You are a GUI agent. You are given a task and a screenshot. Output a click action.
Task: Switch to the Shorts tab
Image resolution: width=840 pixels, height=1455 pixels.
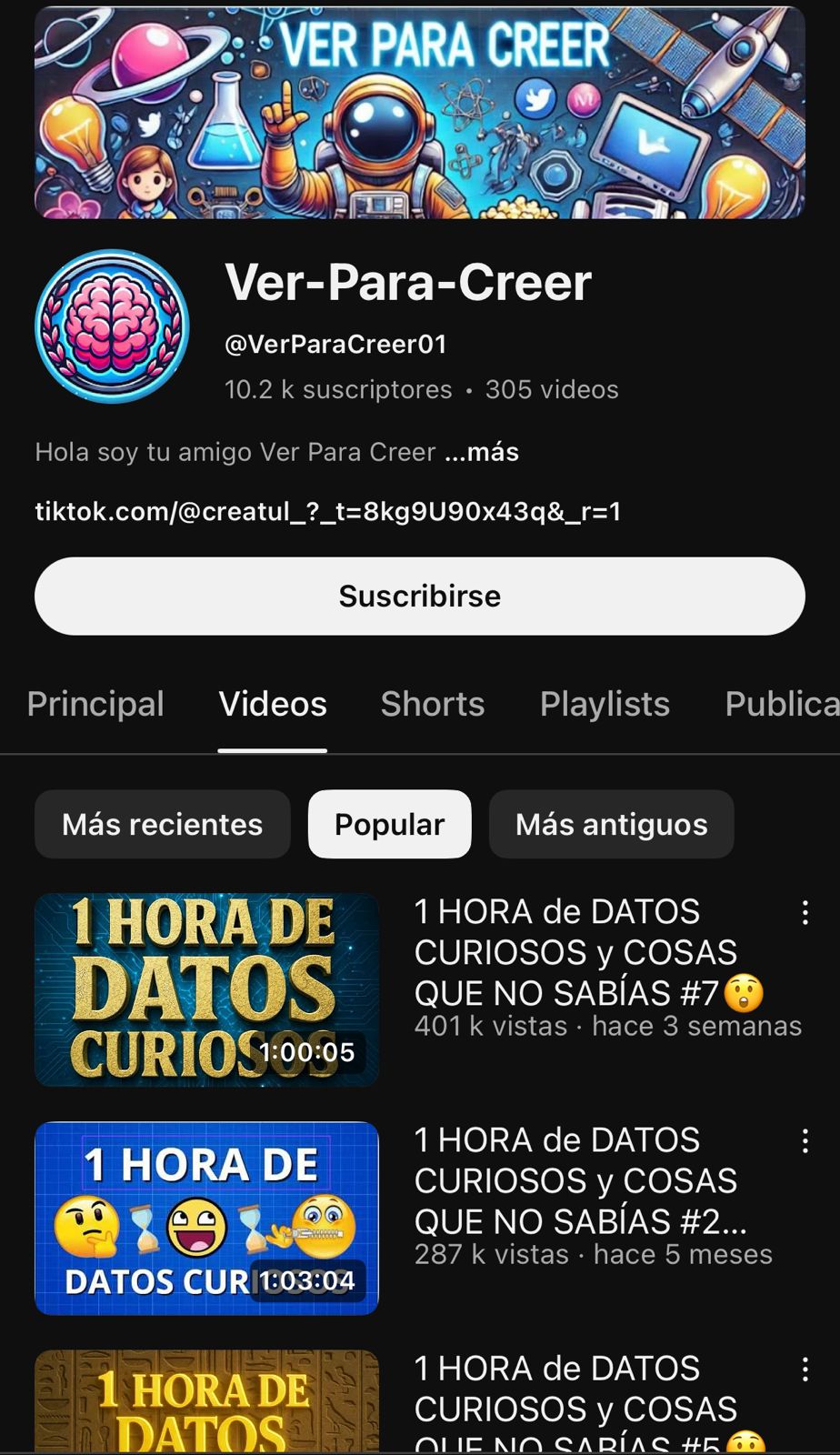tap(432, 704)
